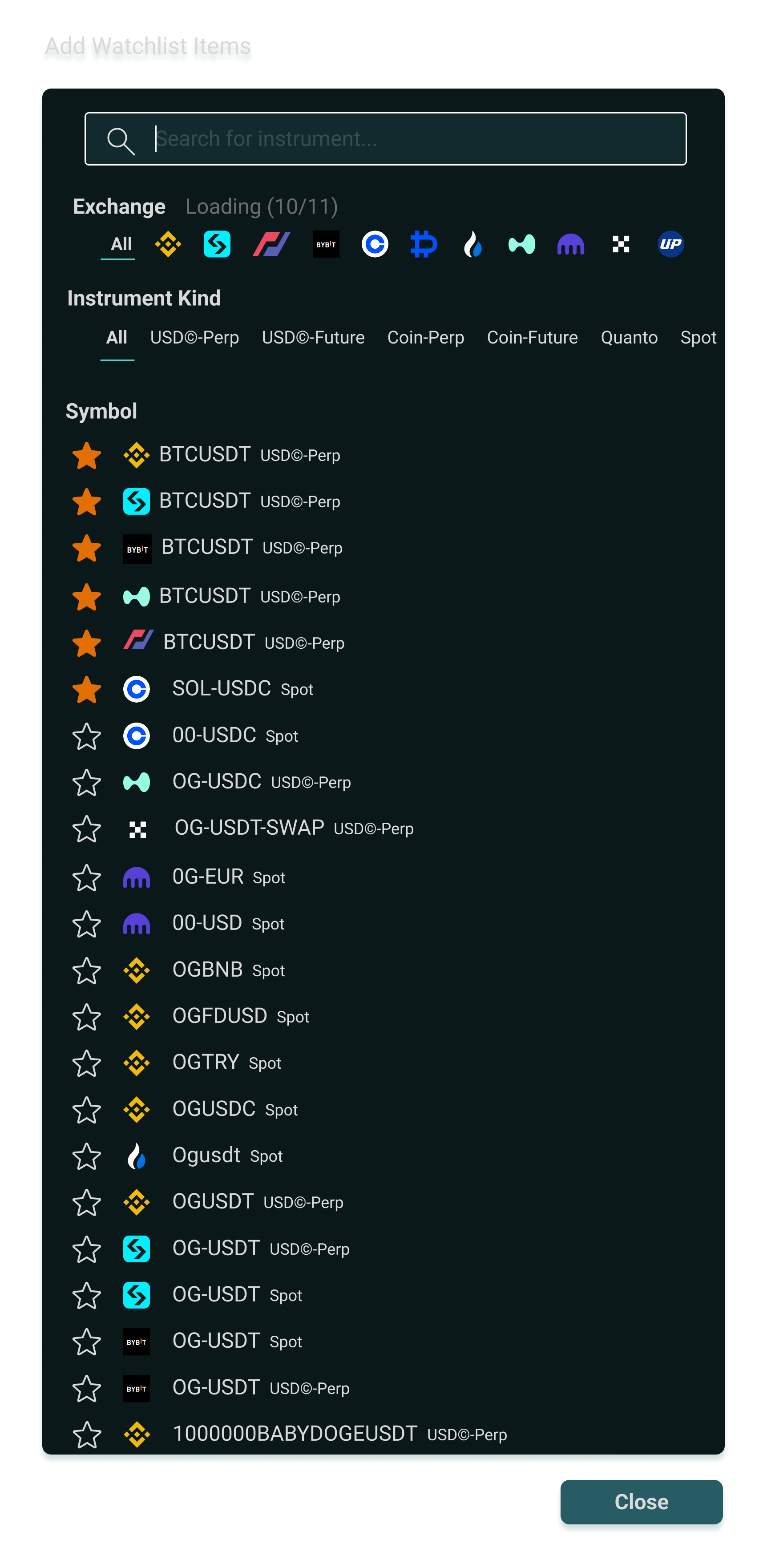Select the Bybit exchange filter

pos(326,245)
